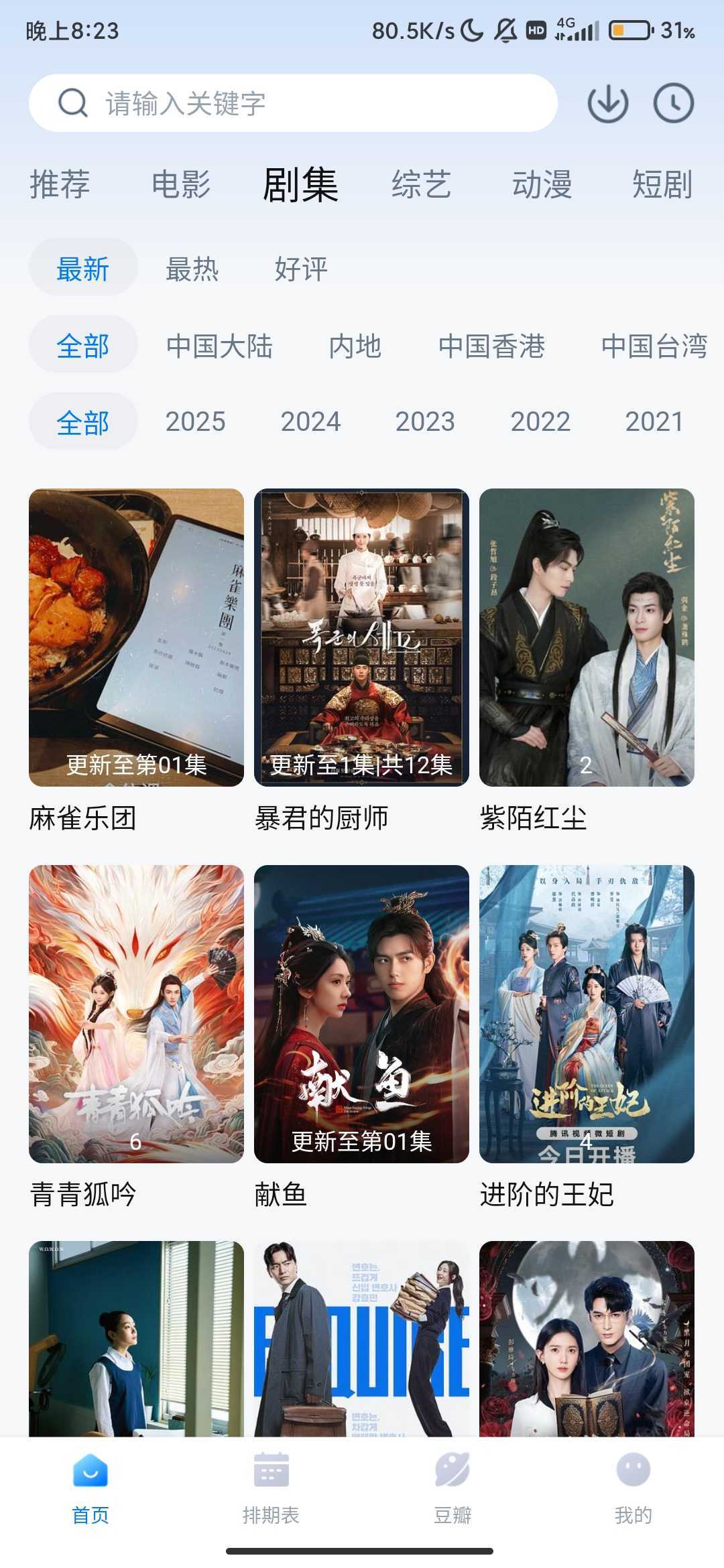Tap the keyword search field
This screenshot has width=724, height=1568.
[293, 103]
